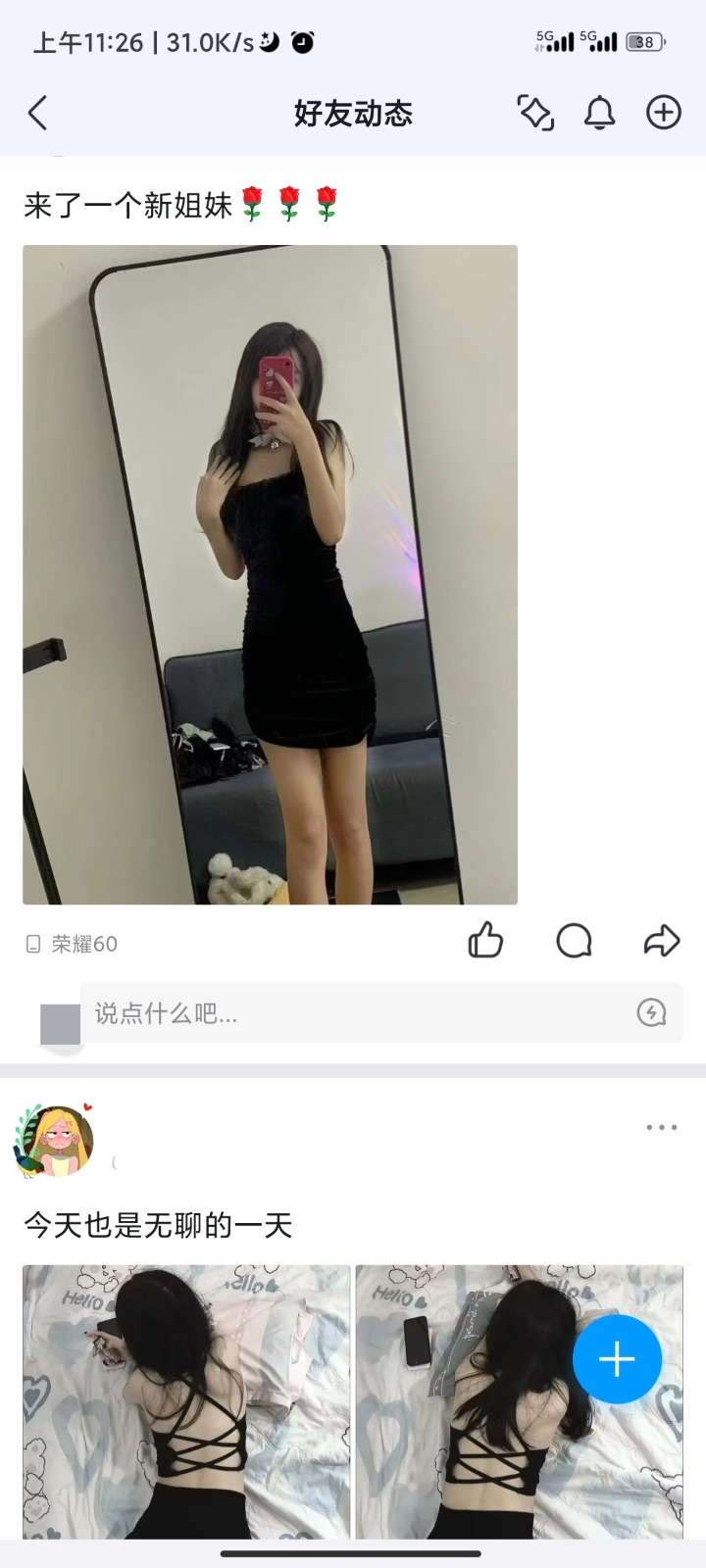Comment on the 来了一个新姐妹 post
The image size is (706, 1568).
pos(574,942)
